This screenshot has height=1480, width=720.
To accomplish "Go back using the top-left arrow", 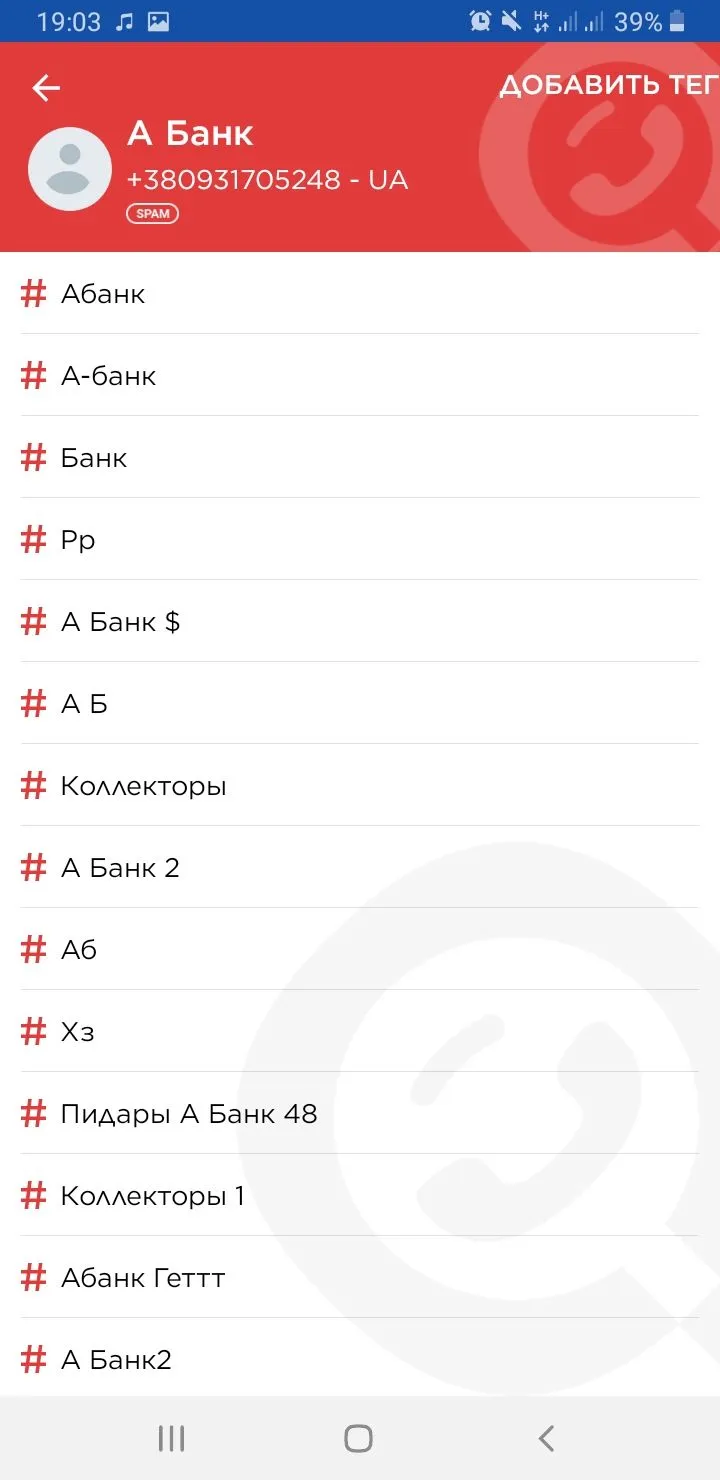I will (x=46, y=88).
